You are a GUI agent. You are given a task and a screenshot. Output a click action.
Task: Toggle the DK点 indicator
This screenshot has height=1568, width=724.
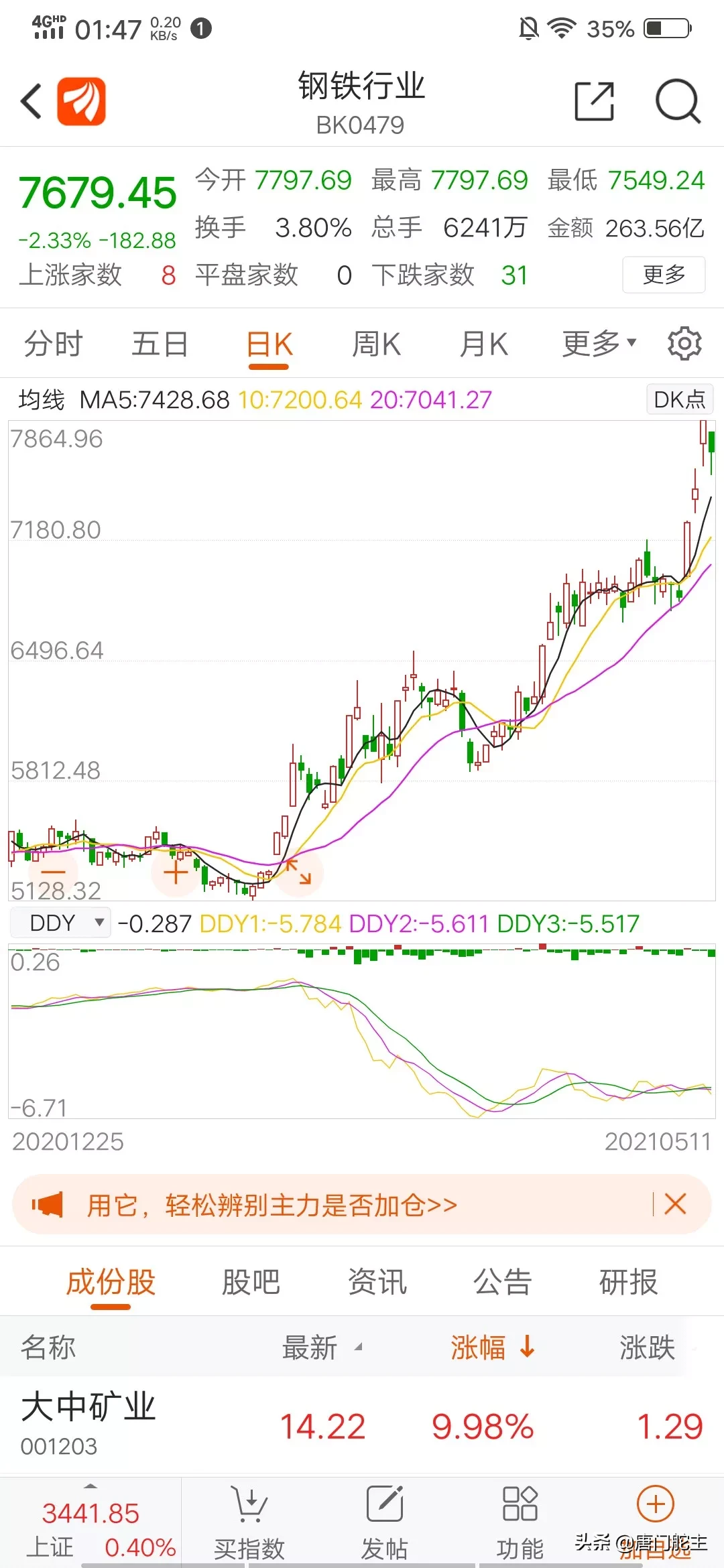click(679, 399)
